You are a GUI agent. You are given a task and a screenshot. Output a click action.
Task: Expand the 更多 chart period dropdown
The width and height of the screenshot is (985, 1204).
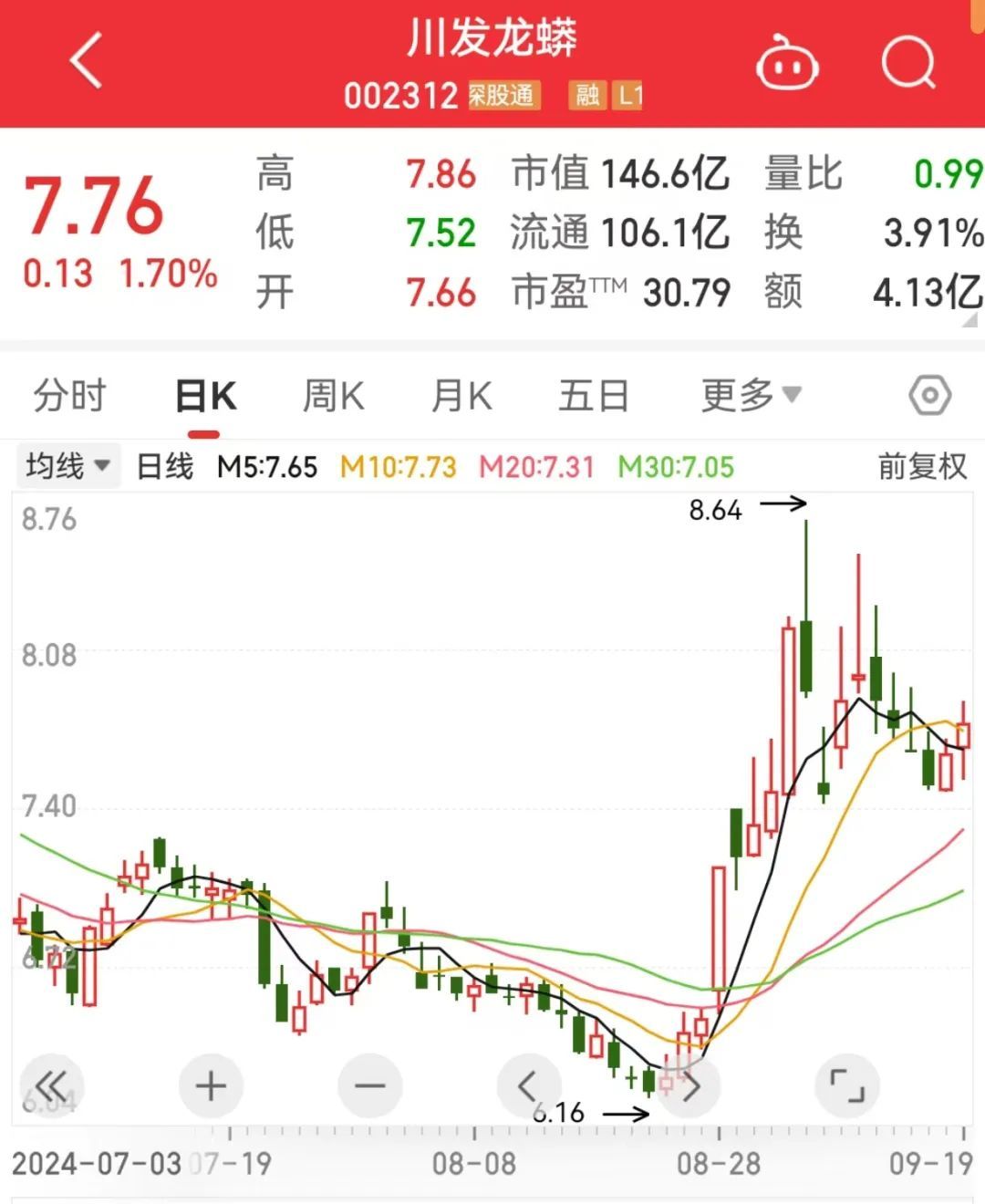pyautogui.click(x=751, y=397)
